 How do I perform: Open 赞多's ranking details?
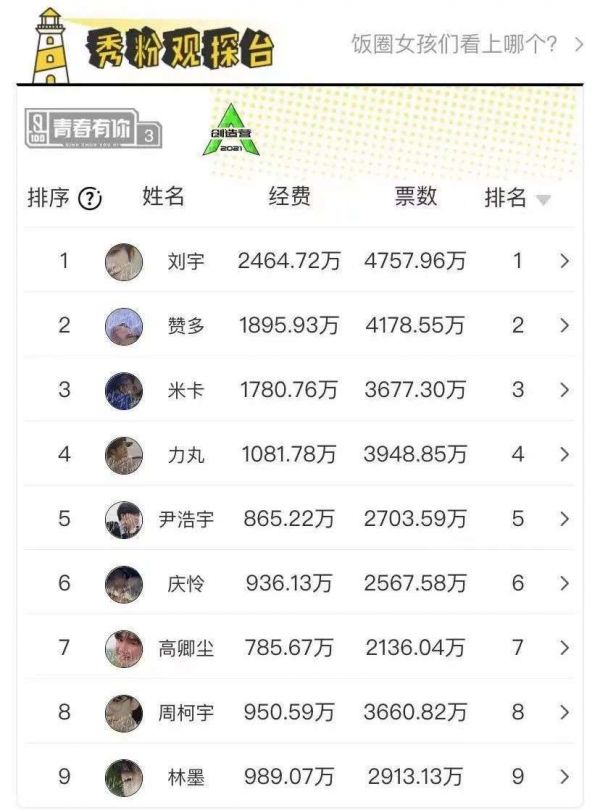[x=563, y=325]
